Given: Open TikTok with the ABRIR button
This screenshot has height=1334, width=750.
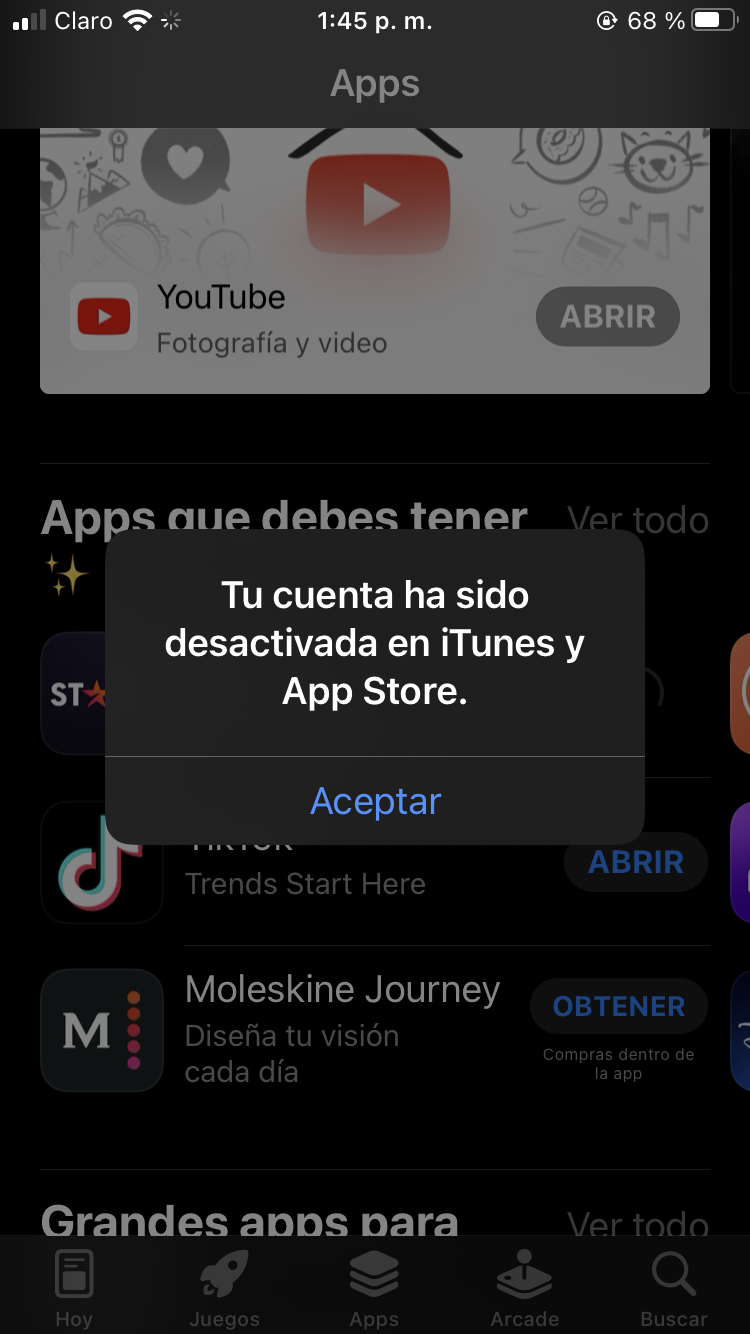Looking at the screenshot, I should [x=636, y=862].
